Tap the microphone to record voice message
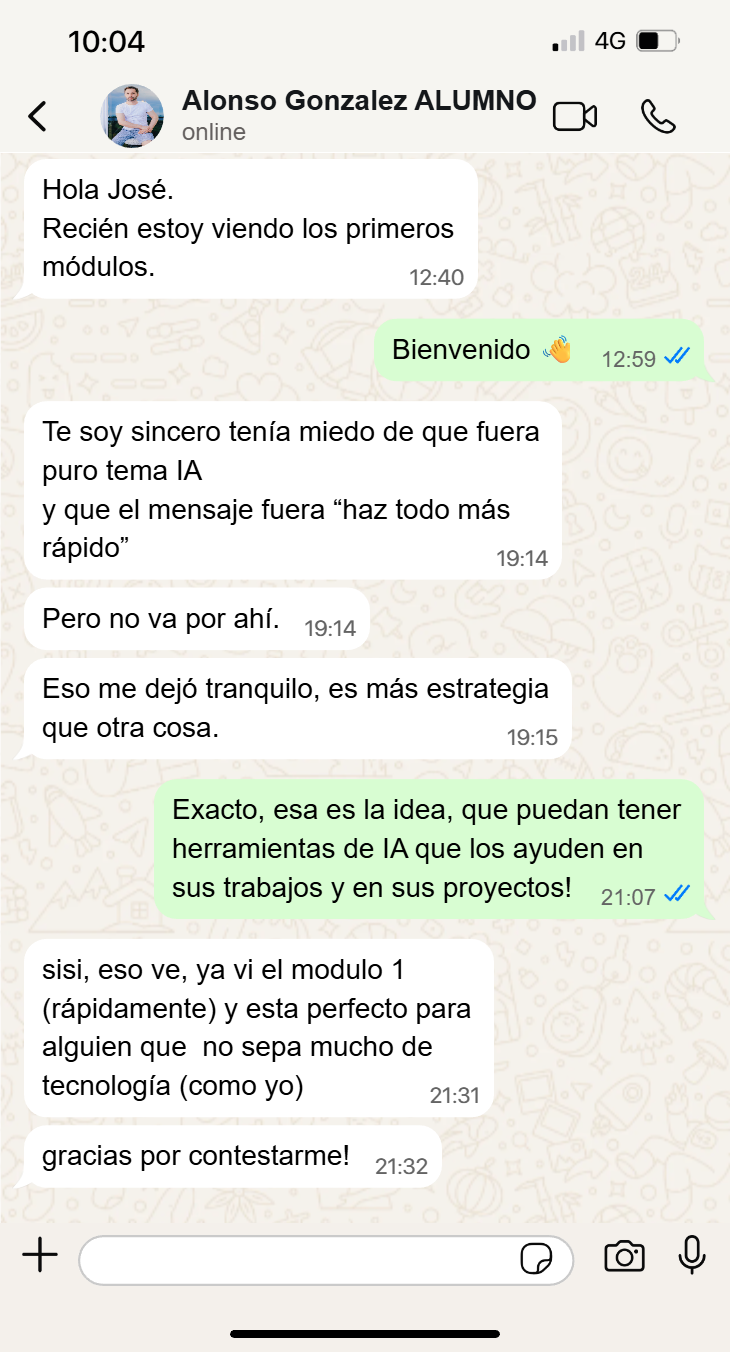Image resolution: width=732 pixels, height=1352 pixels. pos(692,1256)
